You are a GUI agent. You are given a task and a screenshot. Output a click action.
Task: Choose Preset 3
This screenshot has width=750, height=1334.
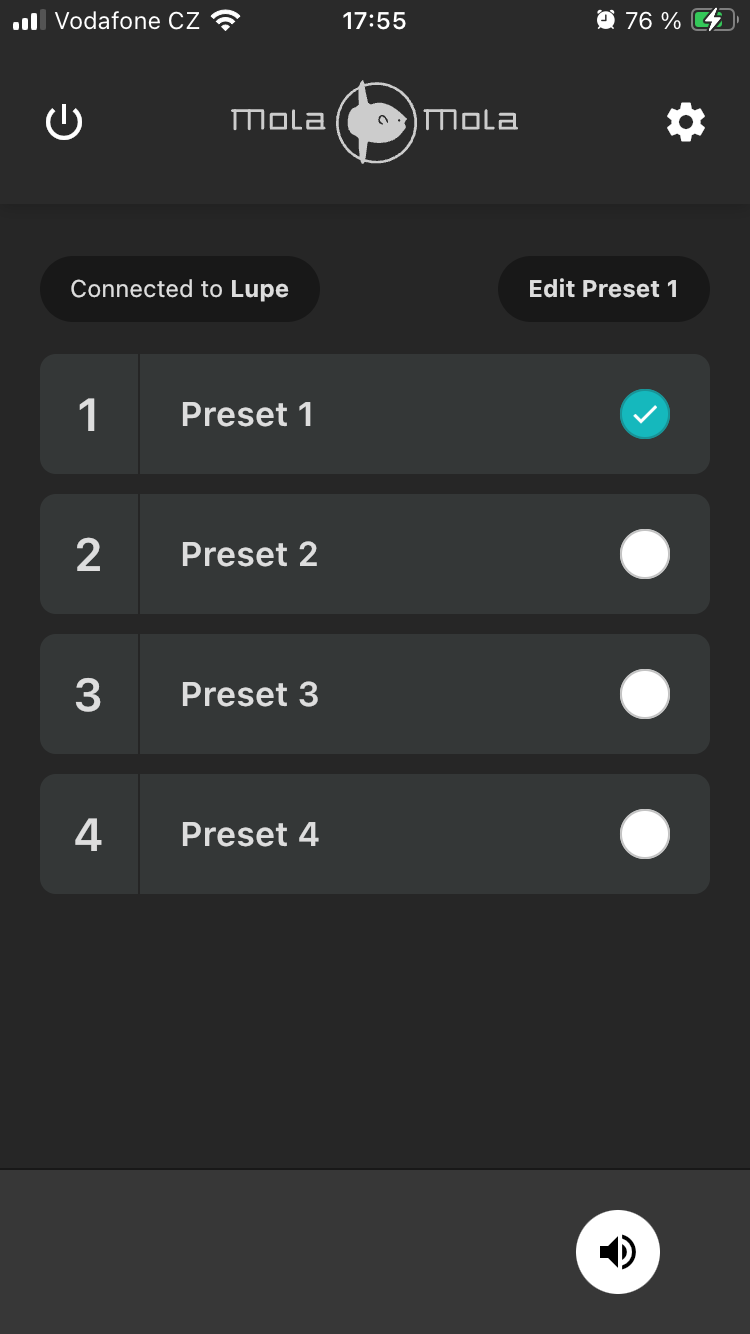[x=375, y=694]
